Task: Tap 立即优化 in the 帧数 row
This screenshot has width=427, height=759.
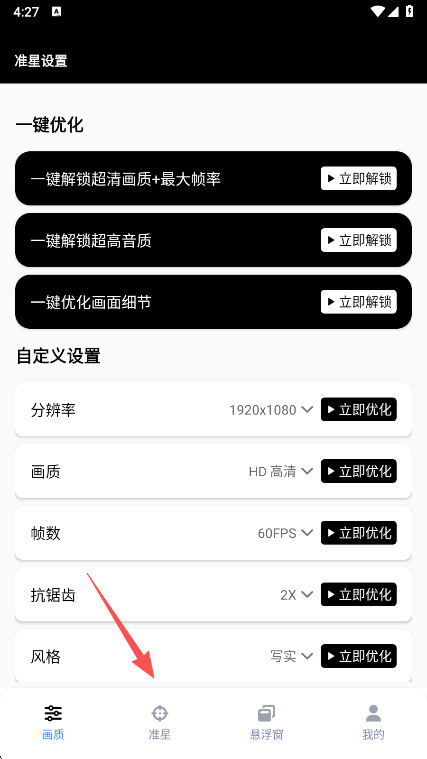Action: (359, 533)
